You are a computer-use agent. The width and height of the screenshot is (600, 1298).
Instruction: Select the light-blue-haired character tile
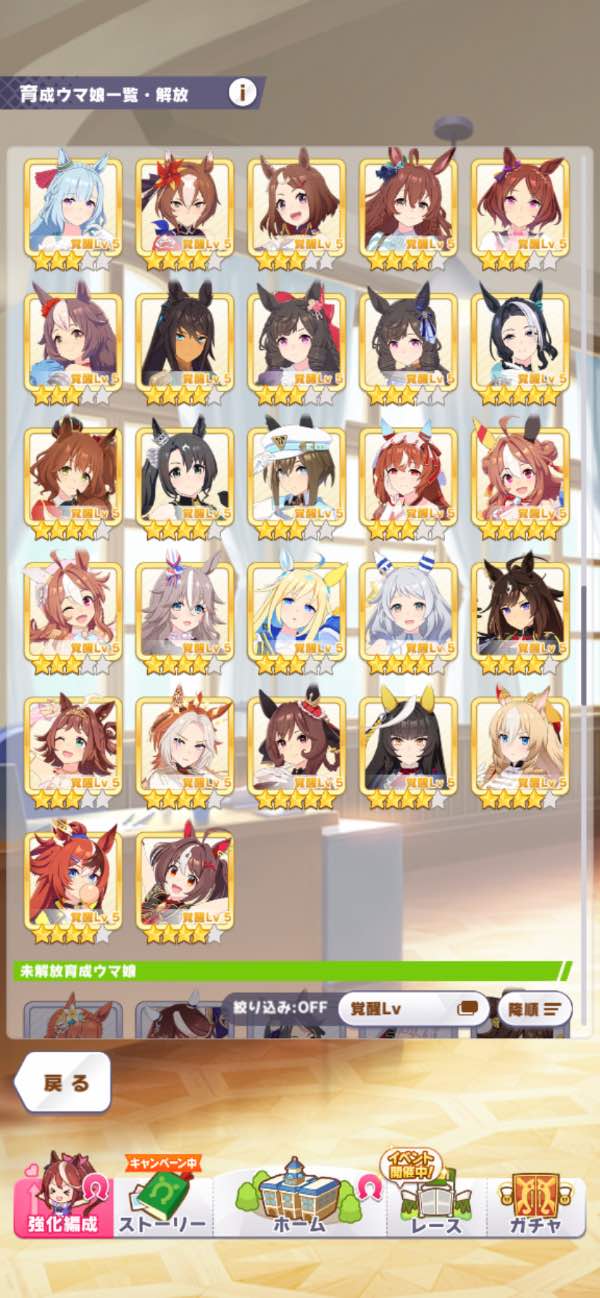pyautogui.click(x=73, y=210)
